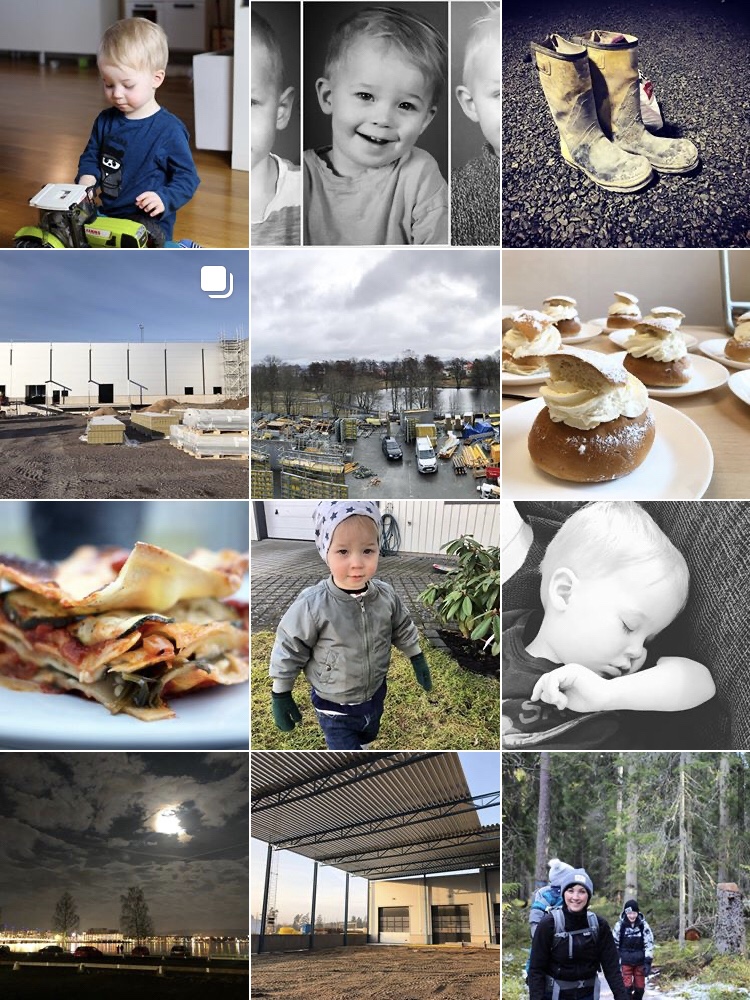Image resolution: width=750 pixels, height=1000 pixels.
Task: View the cream buns on plates post
Action: click(x=626, y=374)
